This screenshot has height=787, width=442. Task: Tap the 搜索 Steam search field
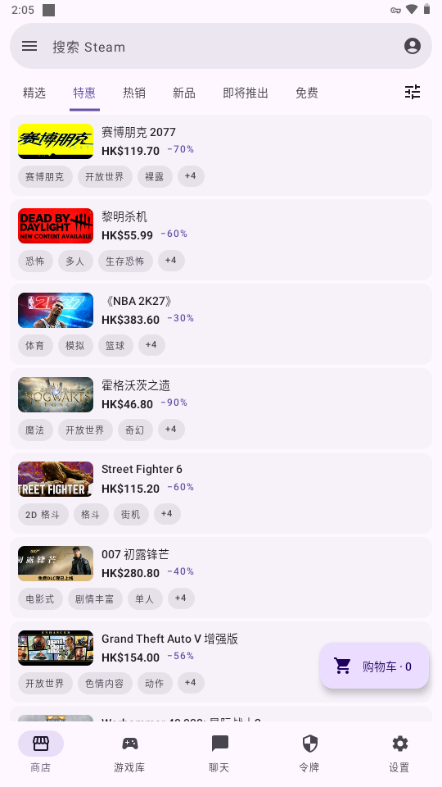(x=221, y=46)
